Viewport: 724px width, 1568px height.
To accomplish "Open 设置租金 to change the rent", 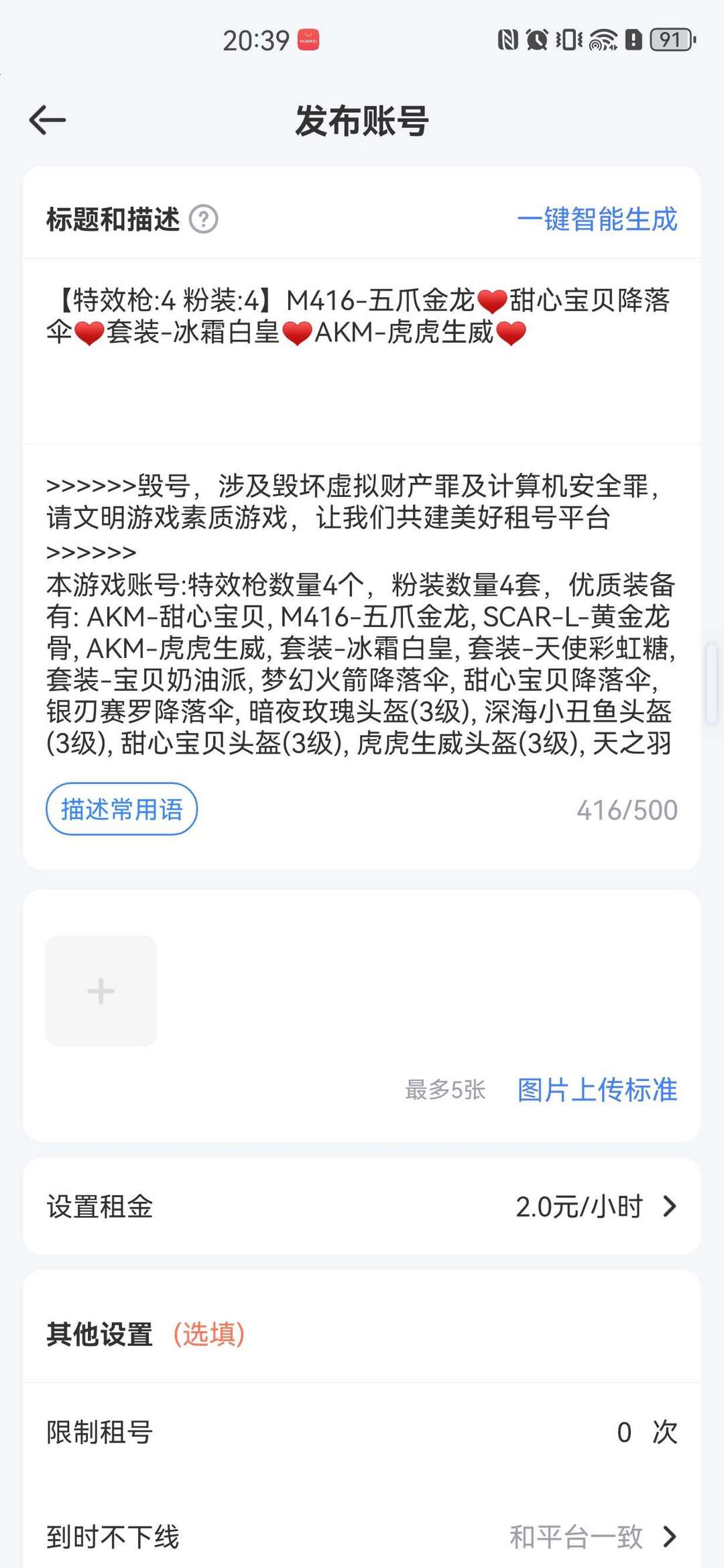I will [362, 1206].
